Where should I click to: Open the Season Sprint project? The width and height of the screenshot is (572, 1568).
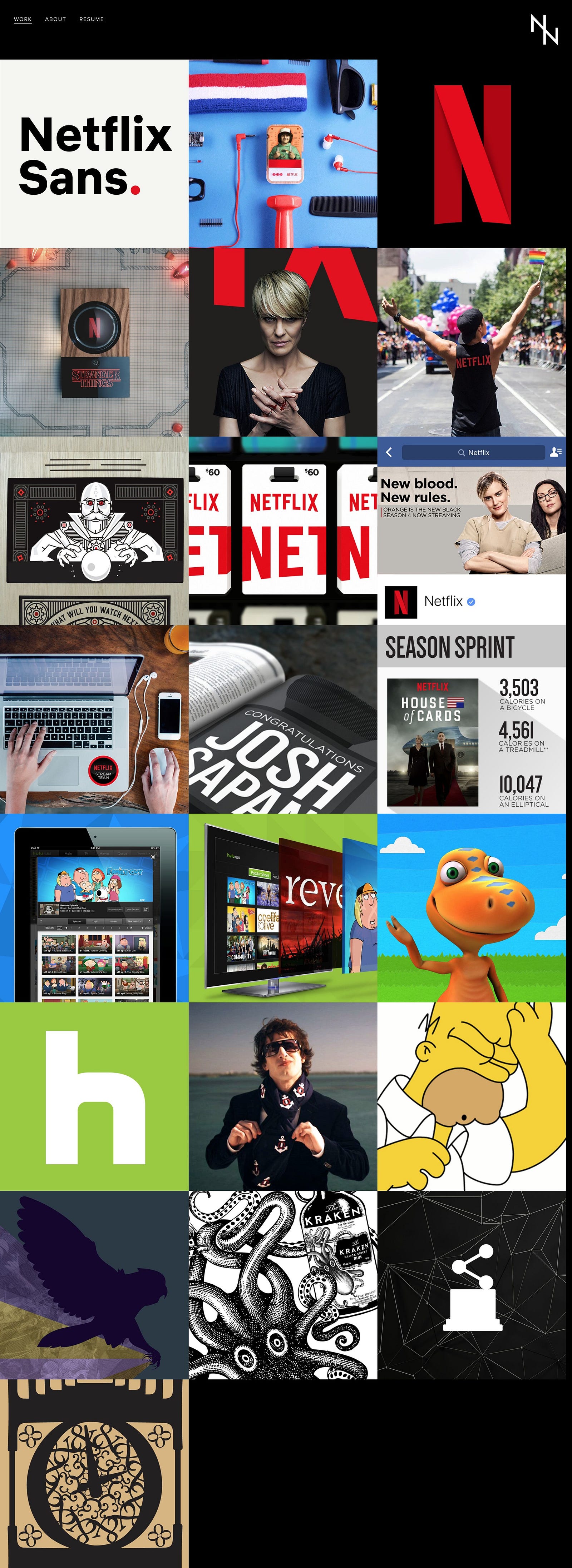click(472, 720)
